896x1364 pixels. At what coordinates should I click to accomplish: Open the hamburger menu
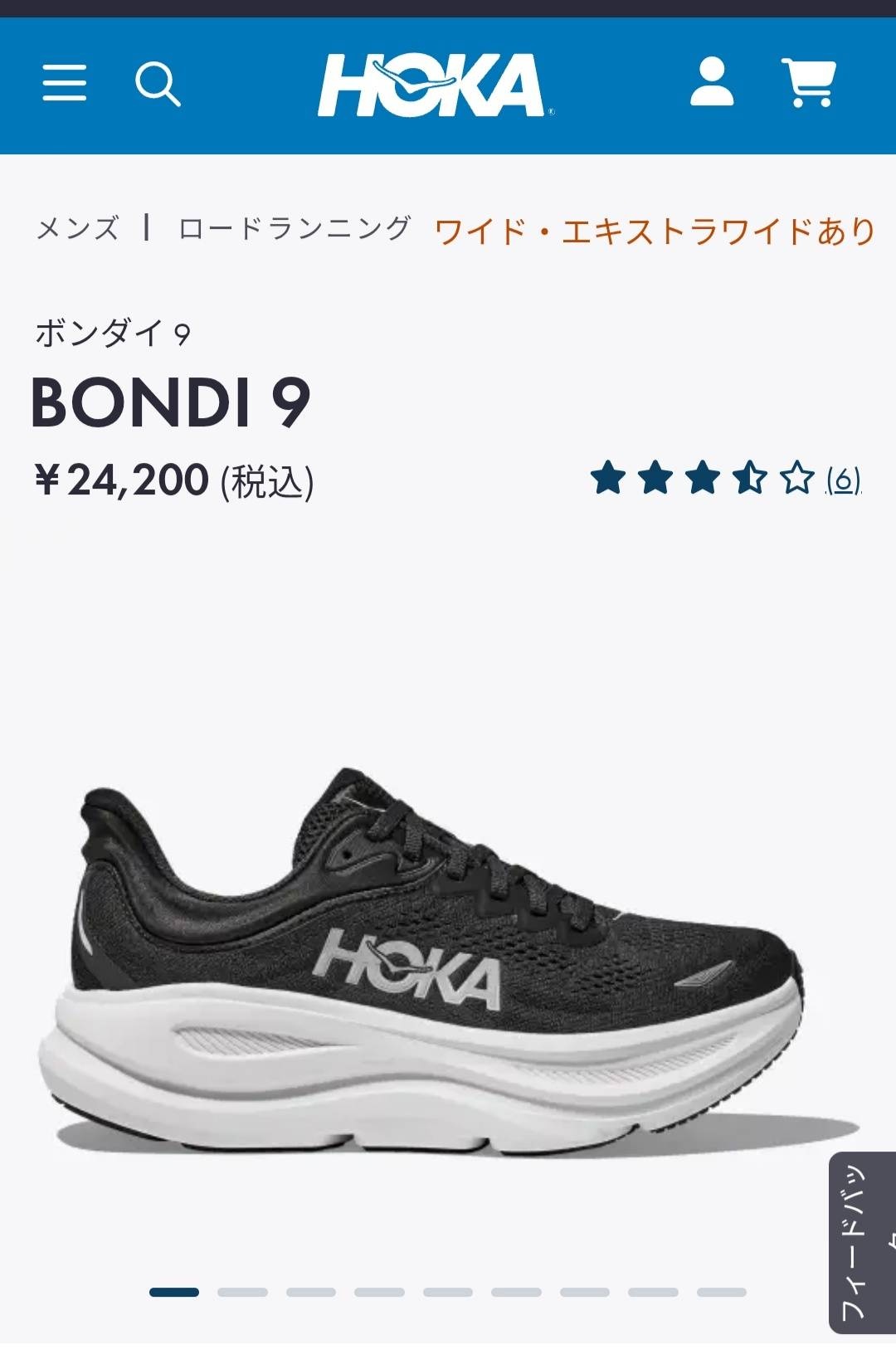tap(65, 83)
